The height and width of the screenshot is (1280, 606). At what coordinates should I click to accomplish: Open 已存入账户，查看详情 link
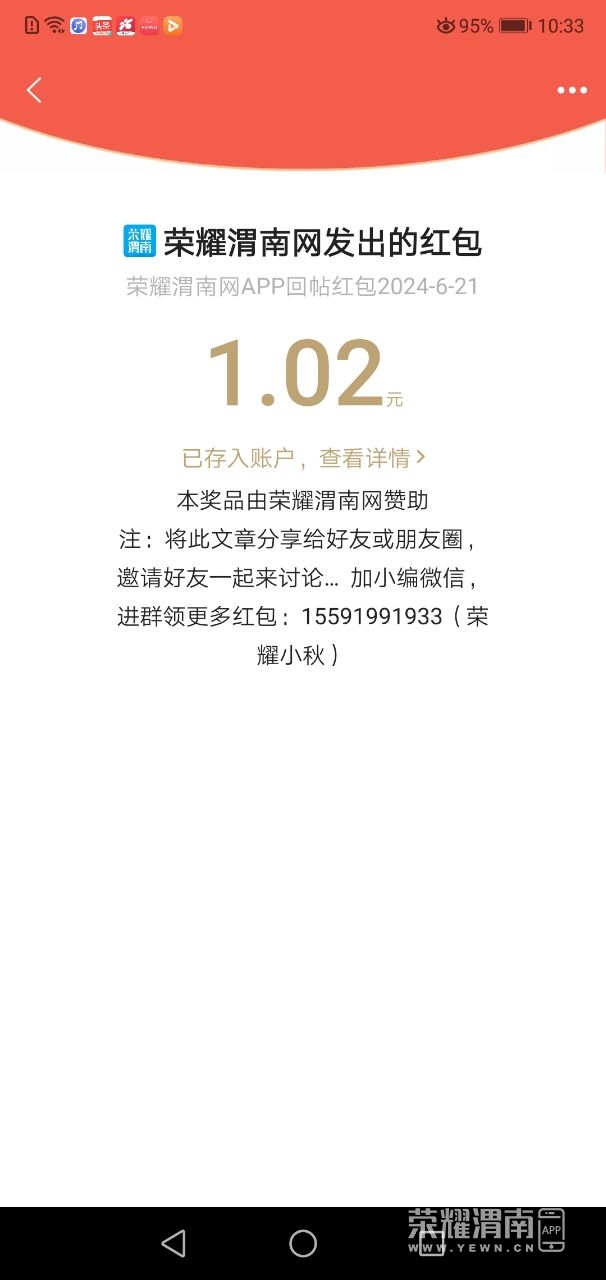pyautogui.click(x=303, y=458)
